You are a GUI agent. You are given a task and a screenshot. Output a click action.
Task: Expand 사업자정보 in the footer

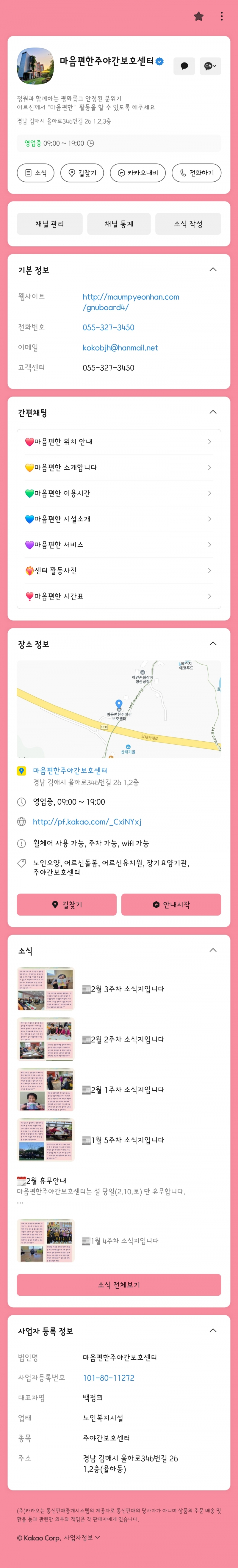pos(82,1538)
